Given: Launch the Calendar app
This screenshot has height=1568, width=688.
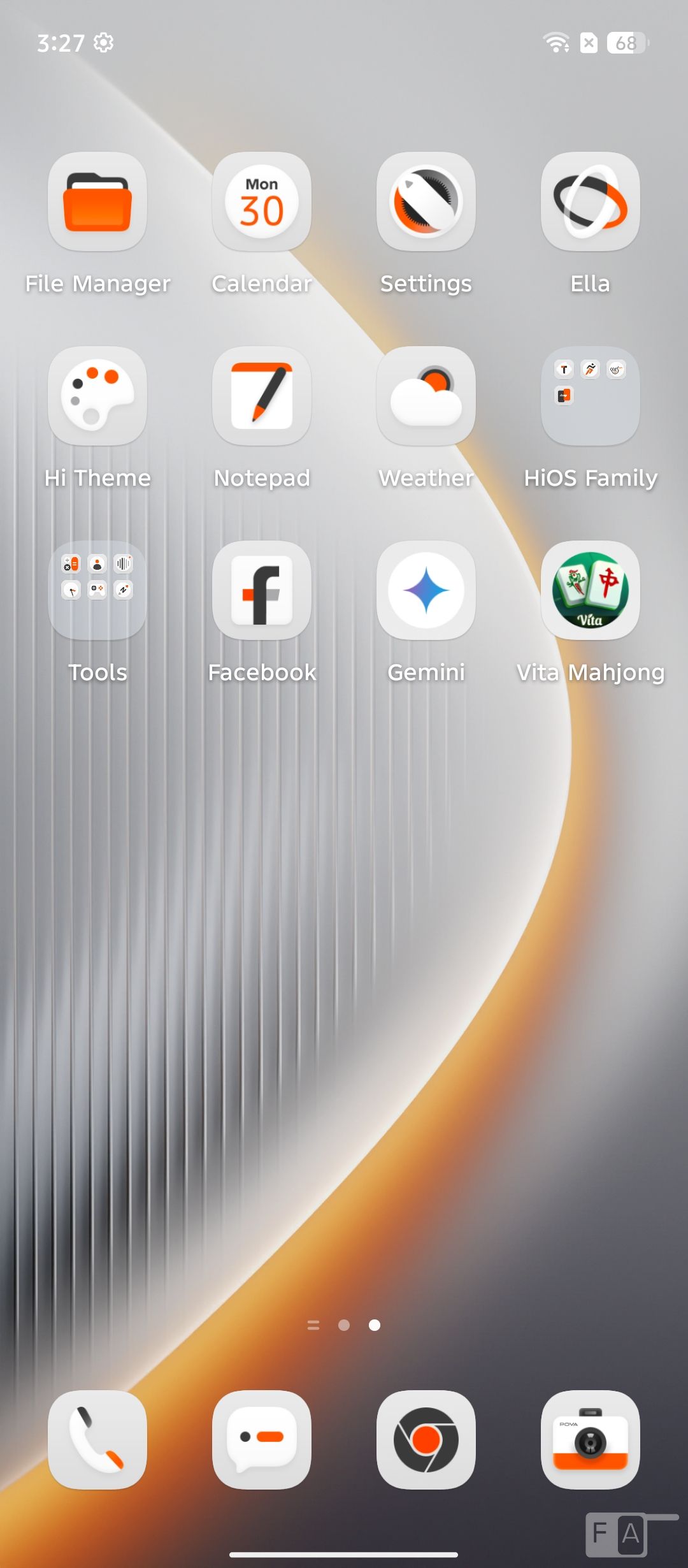Looking at the screenshot, I should [x=262, y=201].
